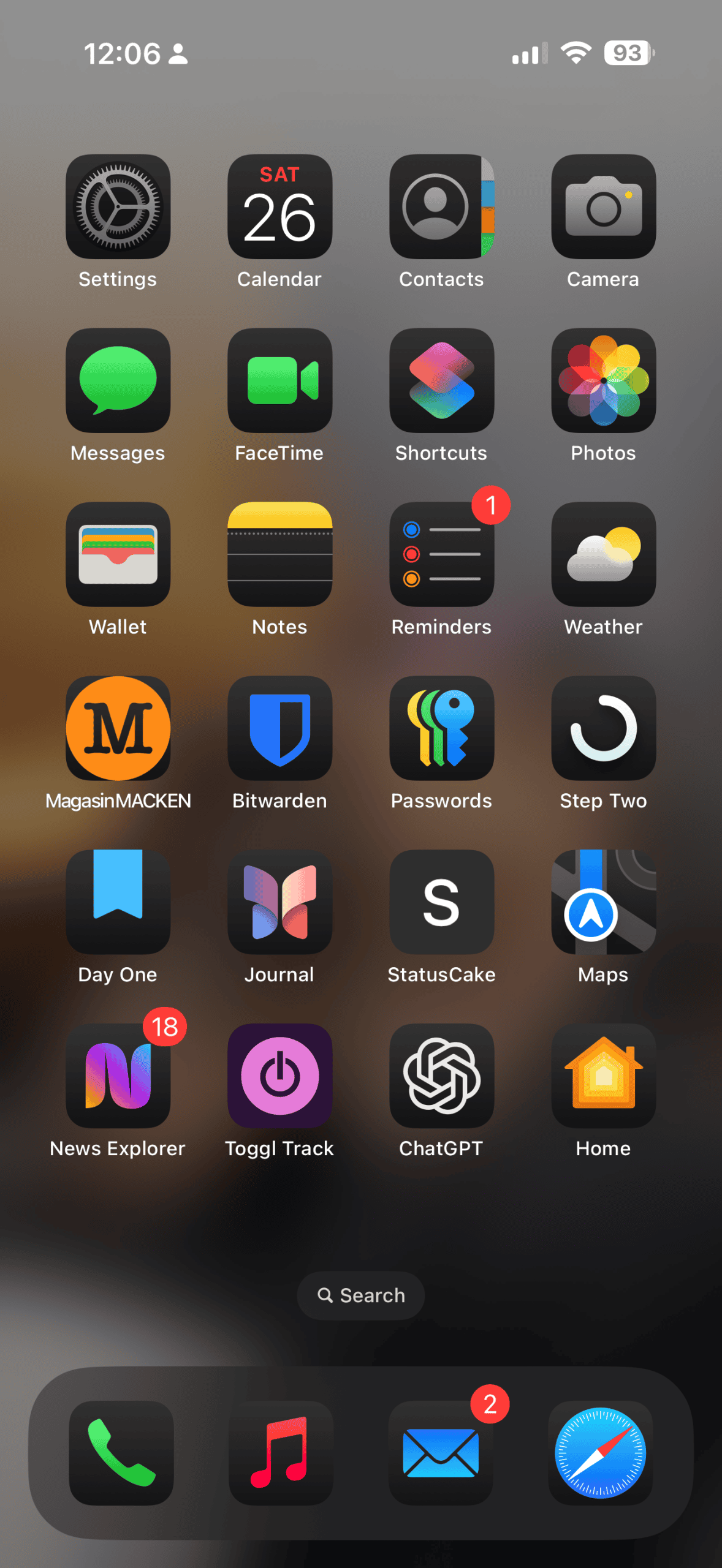Check the Weather app

pyautogui.click(x=603, y=554)
